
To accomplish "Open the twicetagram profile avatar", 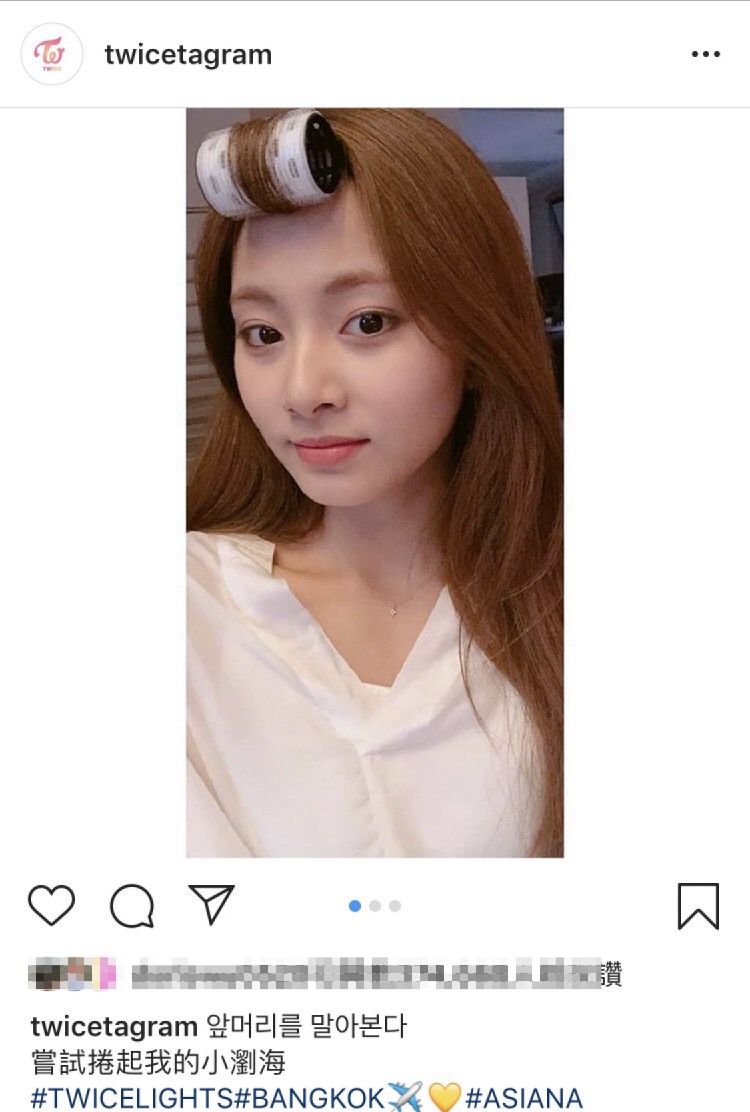I will pyautogui.click(x=52, y=54).
